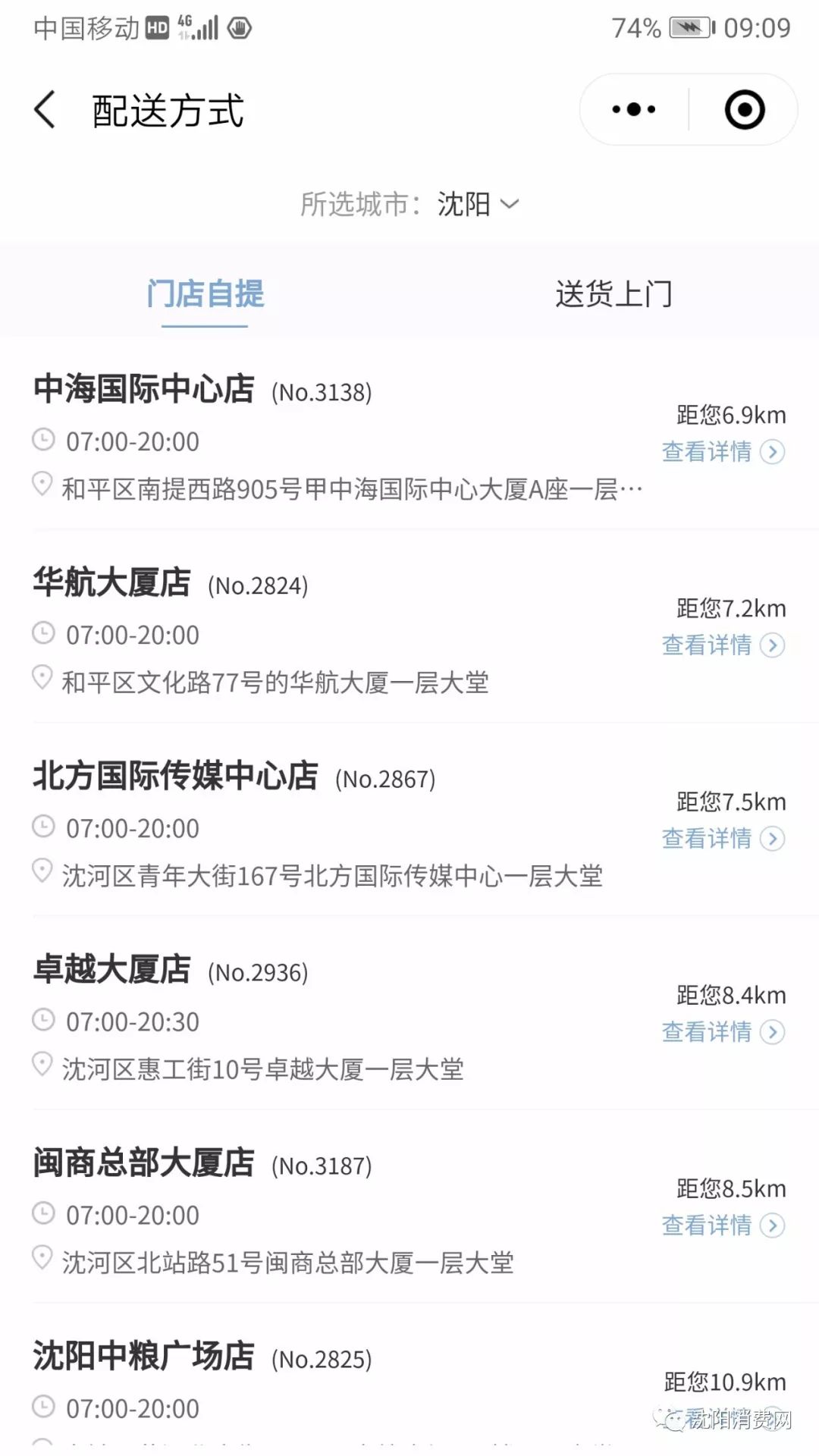Select the 闽商总部大厦店 store
This screenshot has width=819, height=1456.
[144, 1163]
